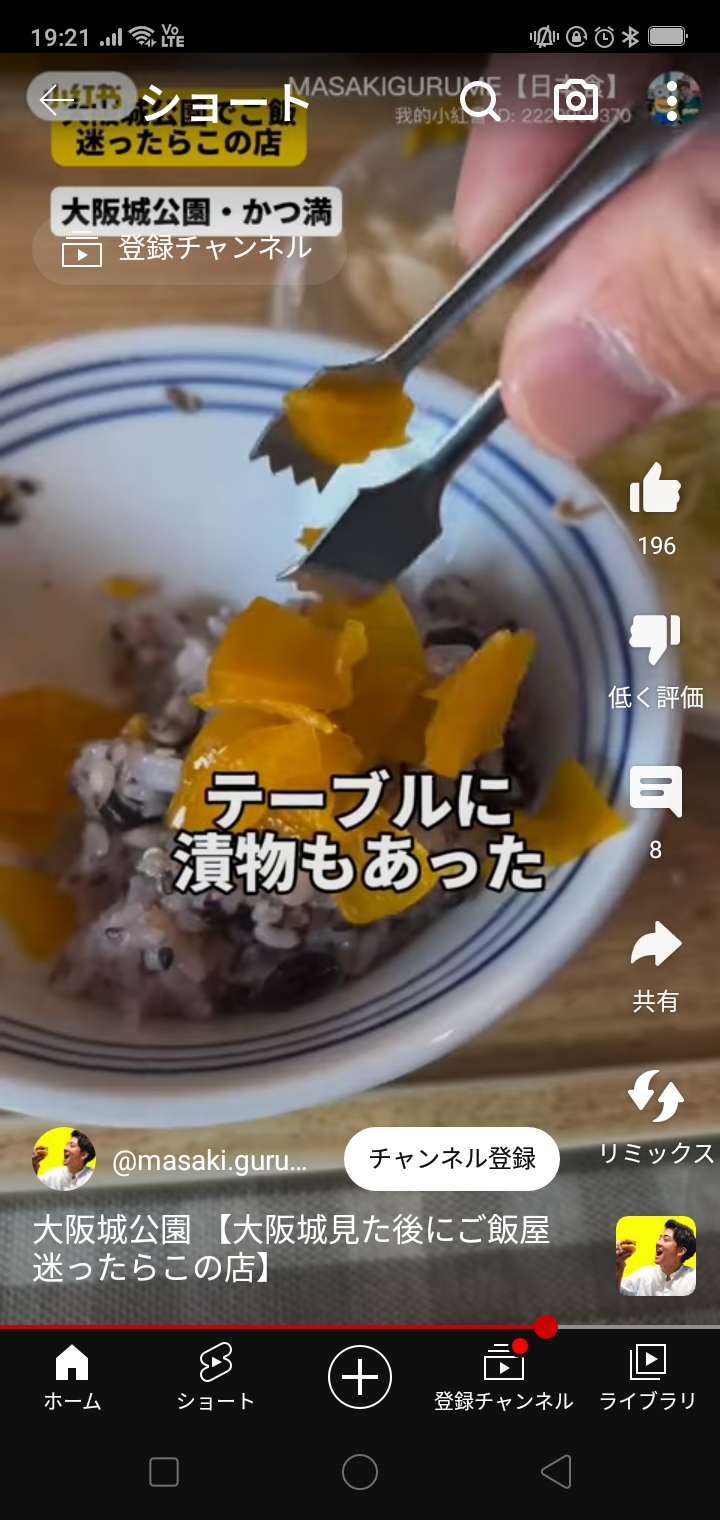Tap the plus create button
This screenshot has width=720, height=1520.
tap(360, 1377)
